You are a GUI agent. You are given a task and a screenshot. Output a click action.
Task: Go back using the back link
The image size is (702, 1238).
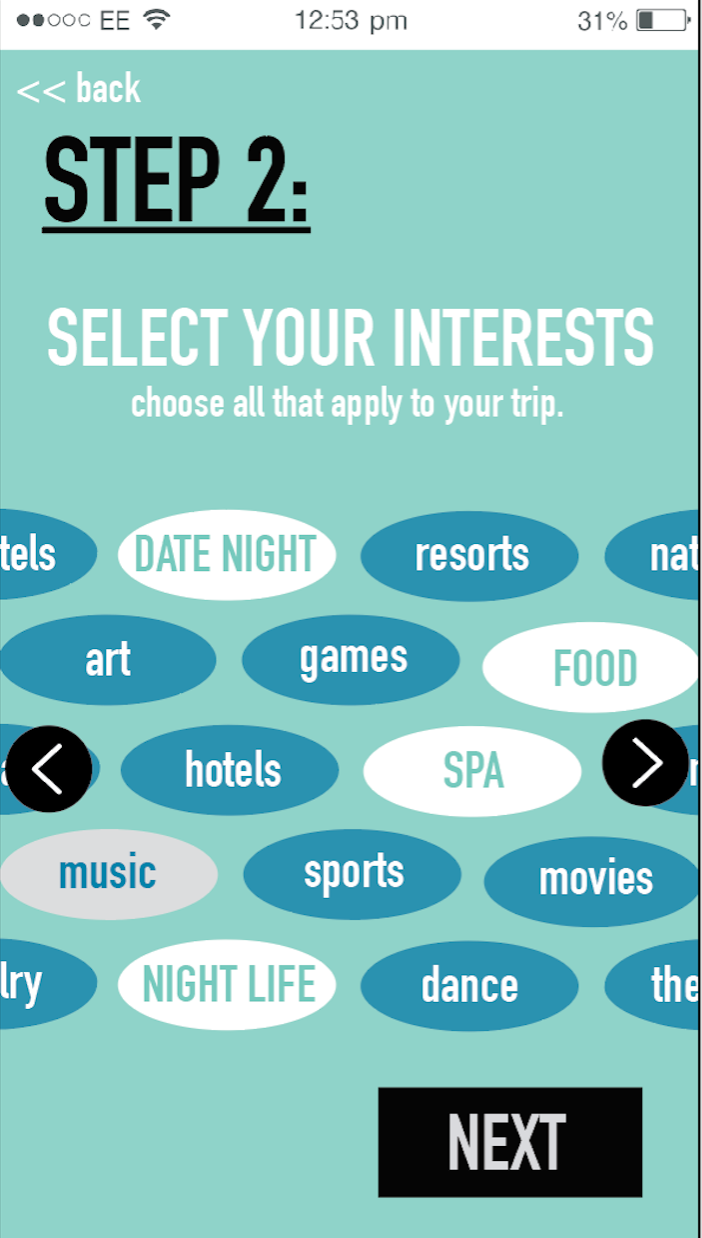[79, 89]
